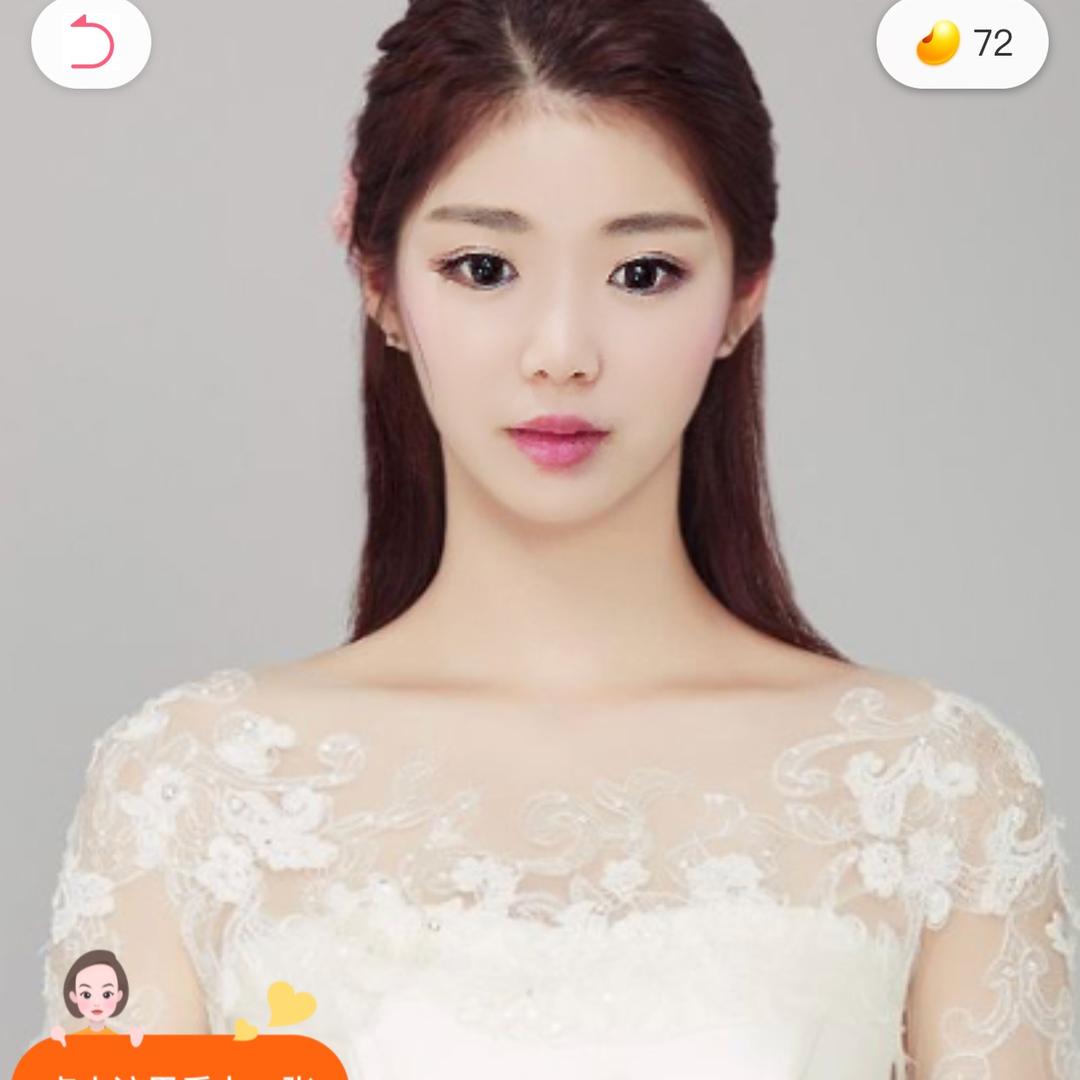Tap the orange button under the cartoon avatar
The width and height of the screenshot is (1080, 1080).
coord(180,1062)
